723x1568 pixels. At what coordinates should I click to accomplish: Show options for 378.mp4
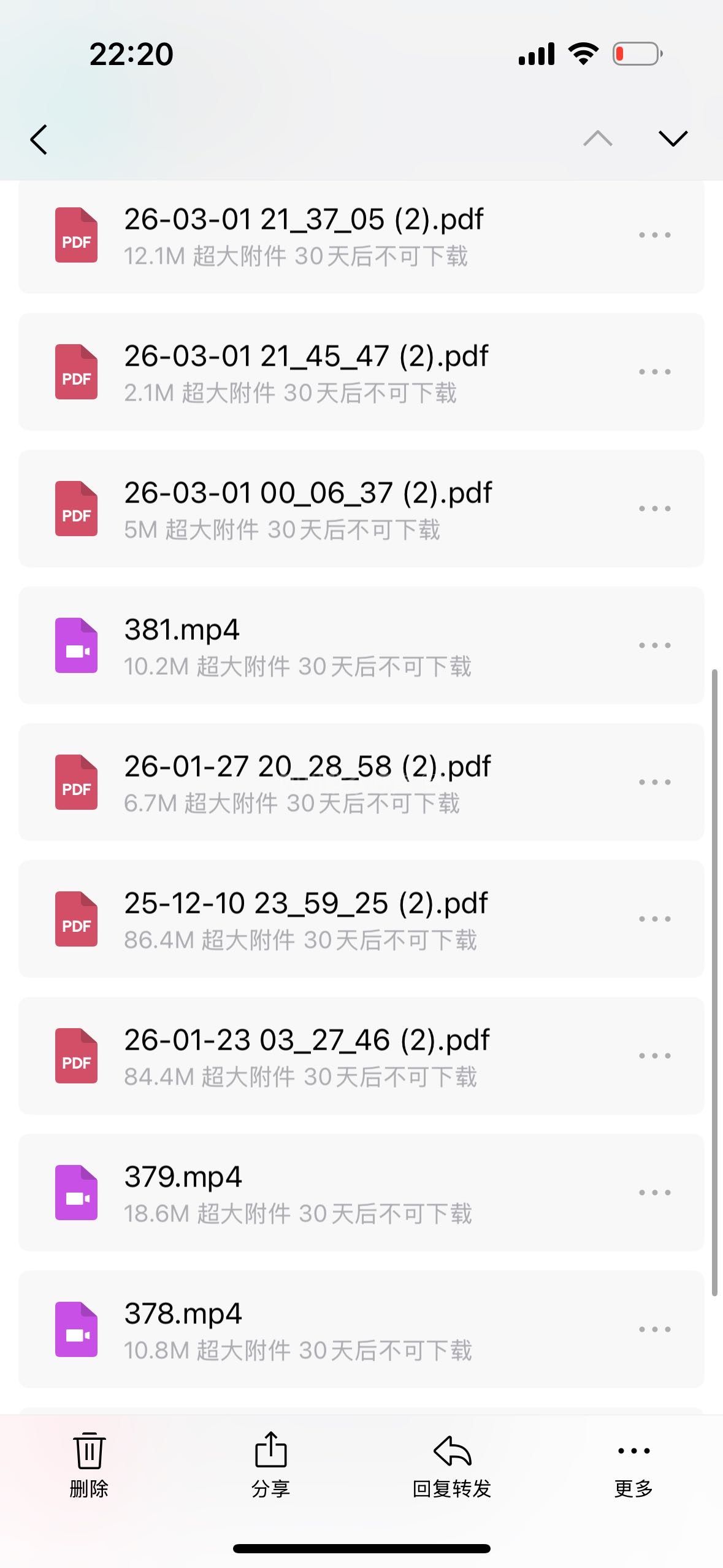tap(654, 1329)
